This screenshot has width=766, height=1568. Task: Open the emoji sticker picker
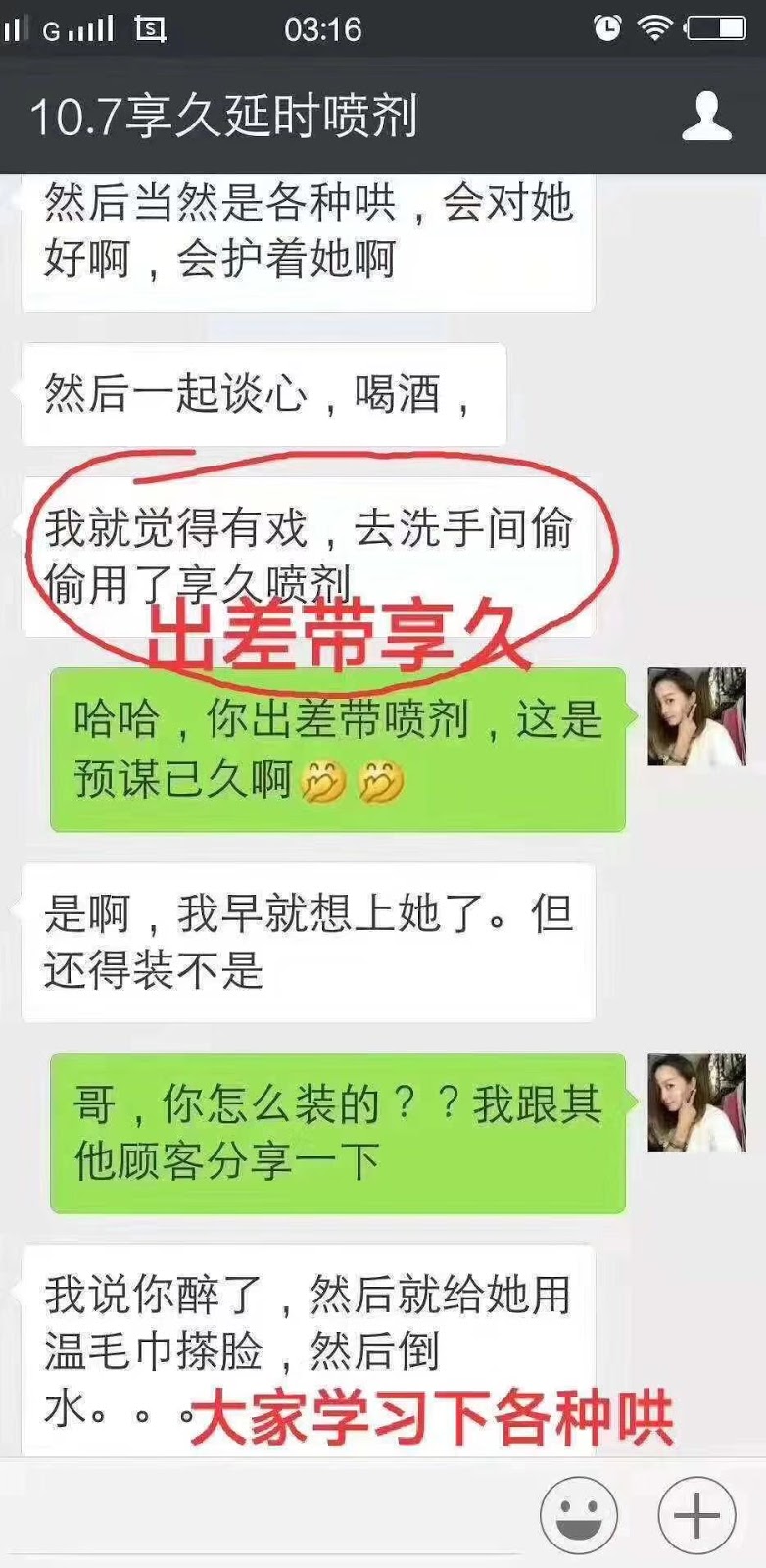(x=579, y=1515)
